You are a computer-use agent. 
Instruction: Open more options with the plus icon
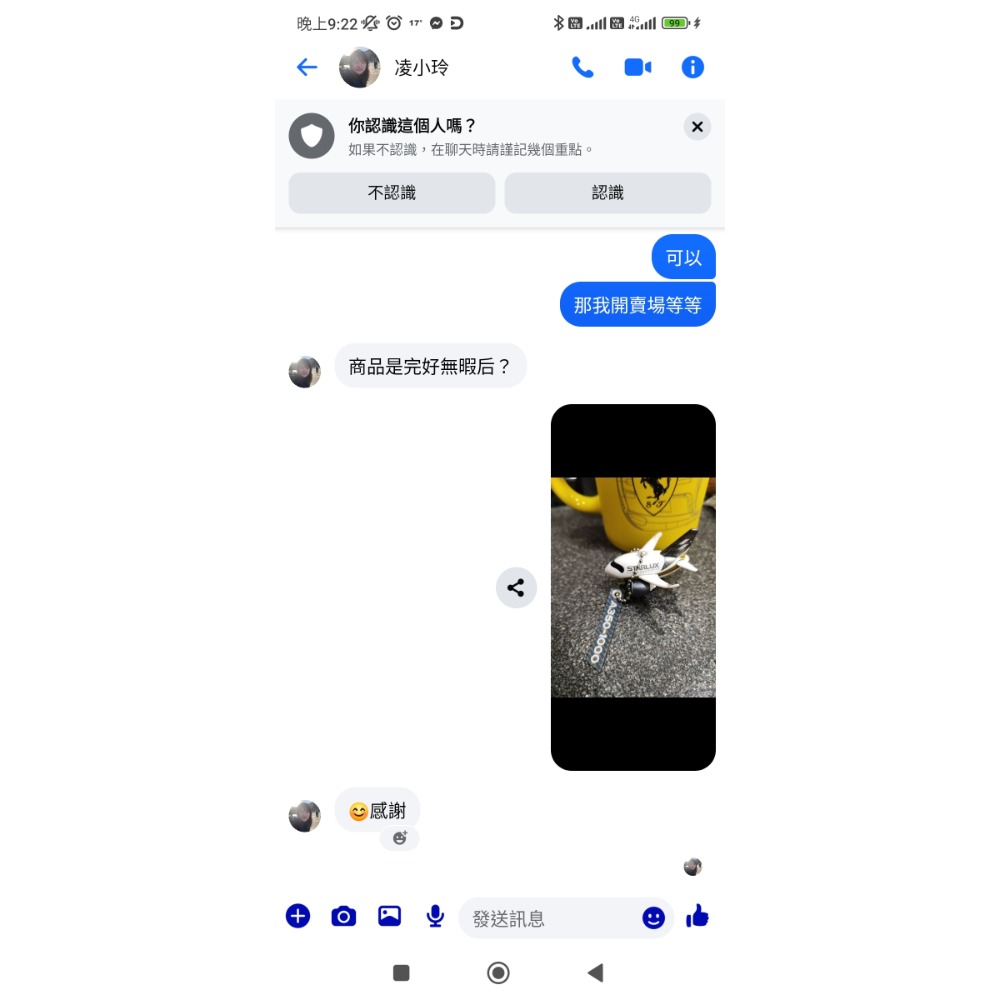[298, 916]
